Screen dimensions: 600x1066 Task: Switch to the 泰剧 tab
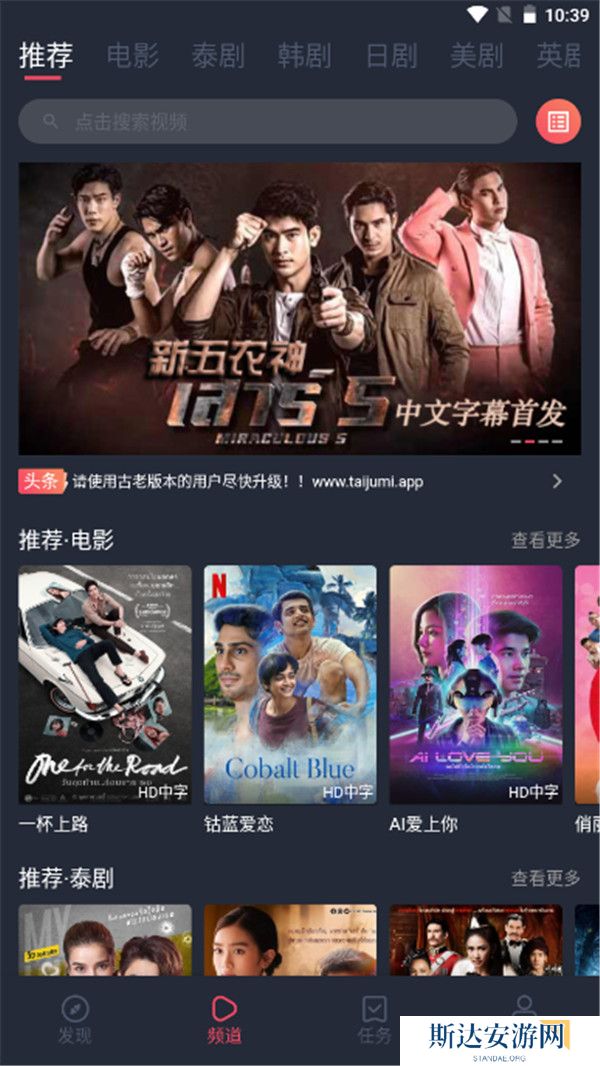click(x=218, y=56)
